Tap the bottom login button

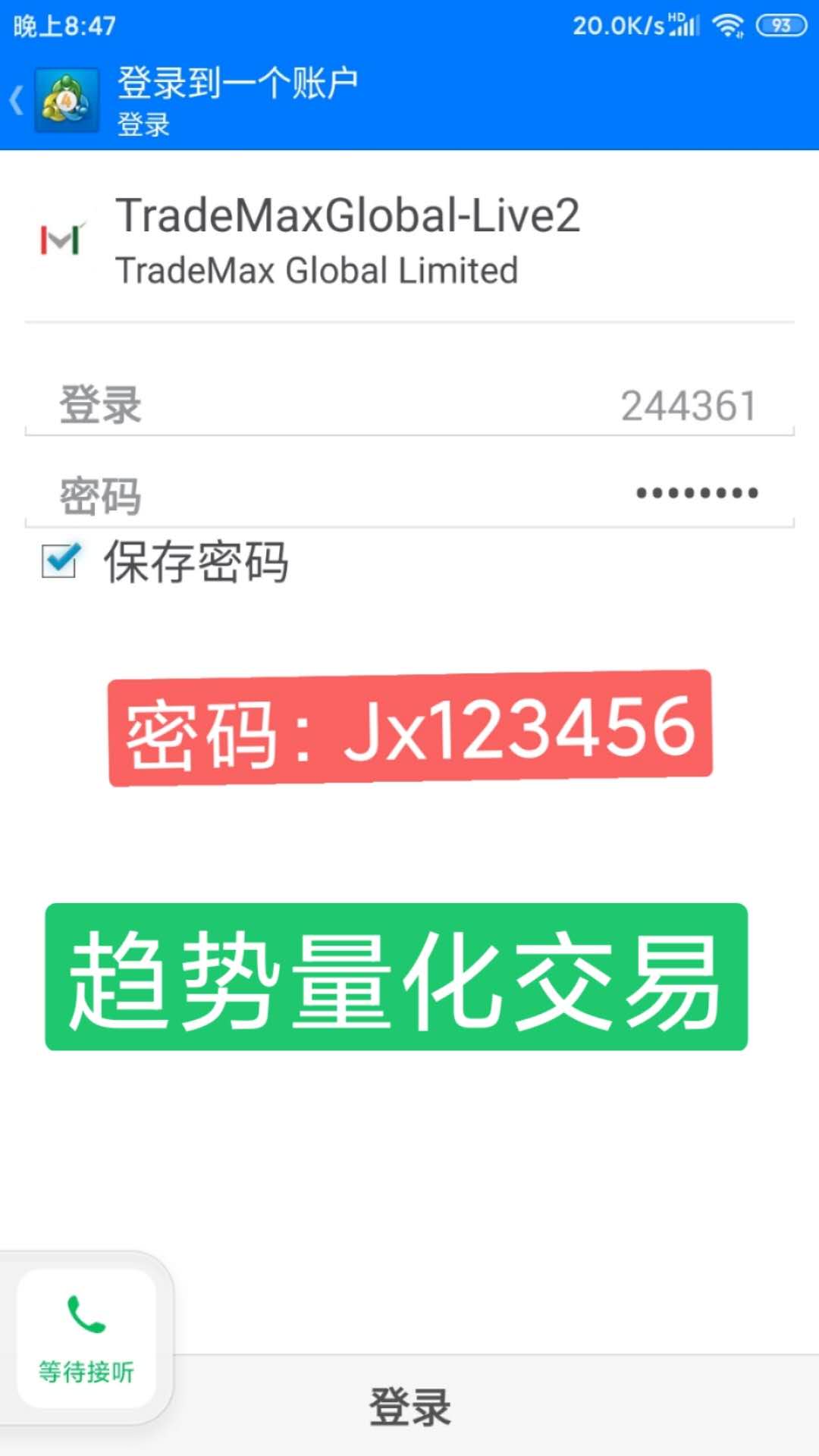409,1407
